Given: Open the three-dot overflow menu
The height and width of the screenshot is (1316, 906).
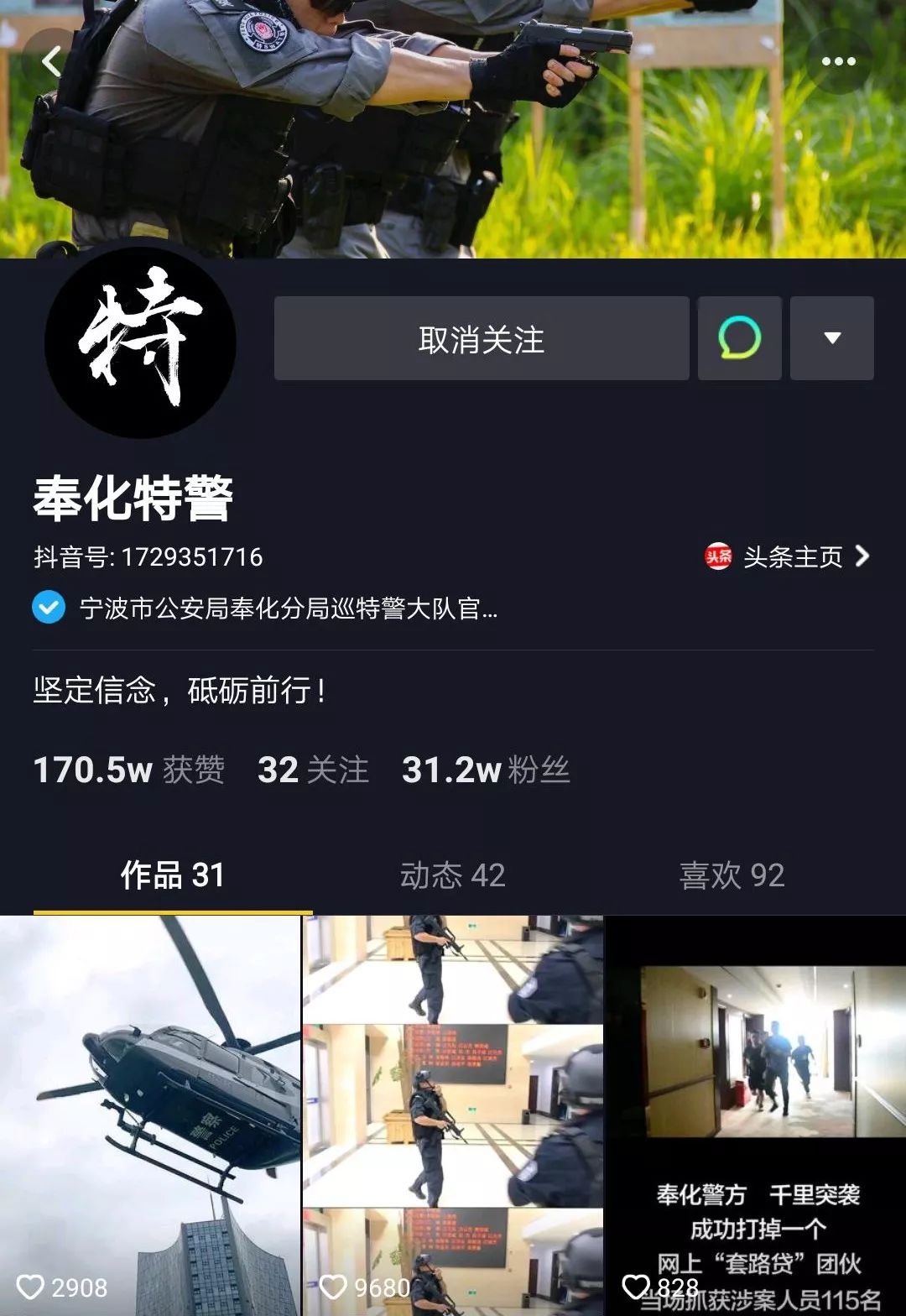Looking at the screenshot, I should pyautogui.click(x=837, y=61).
